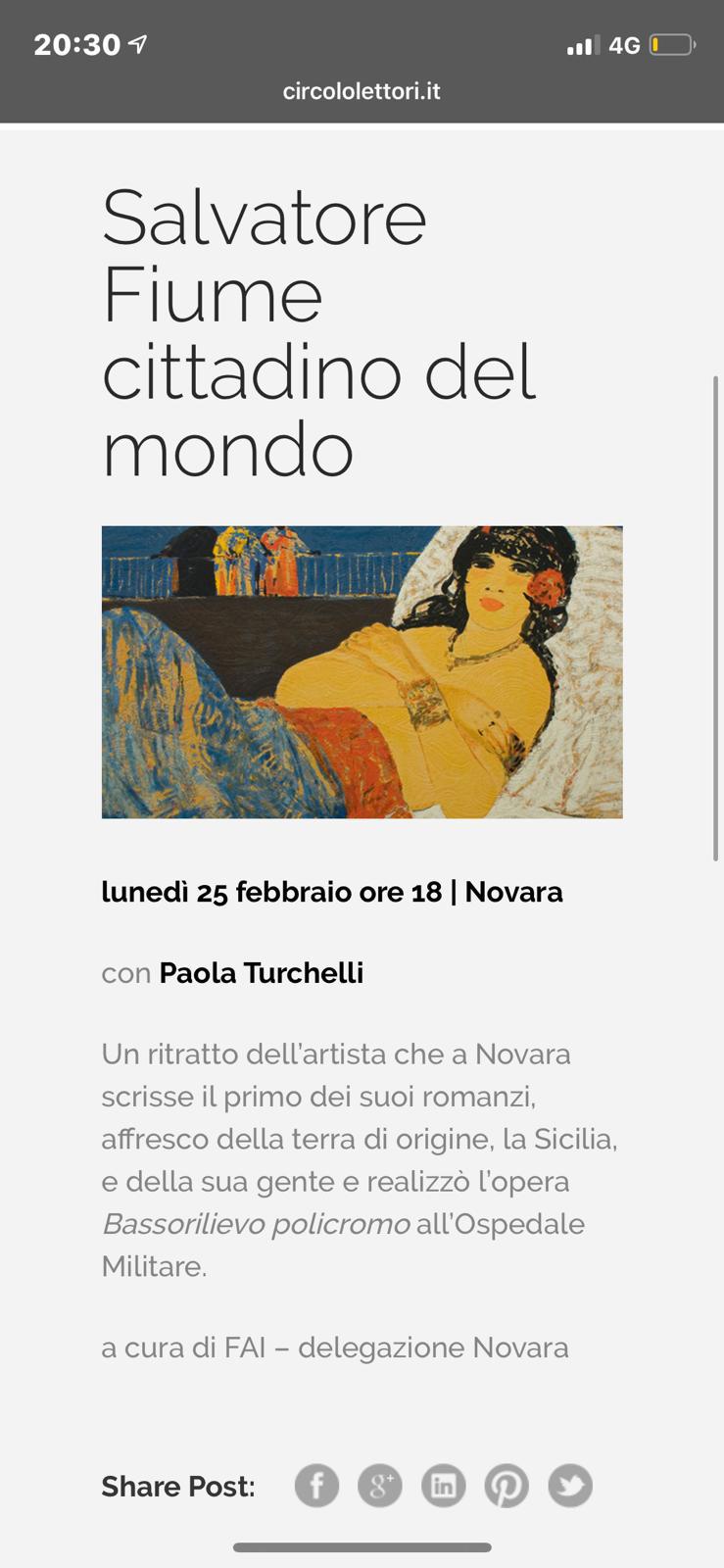Share the post on Google Plus
This screenshot has width=724, height=1568.
pyautogui.click(x=380, y=1486)
